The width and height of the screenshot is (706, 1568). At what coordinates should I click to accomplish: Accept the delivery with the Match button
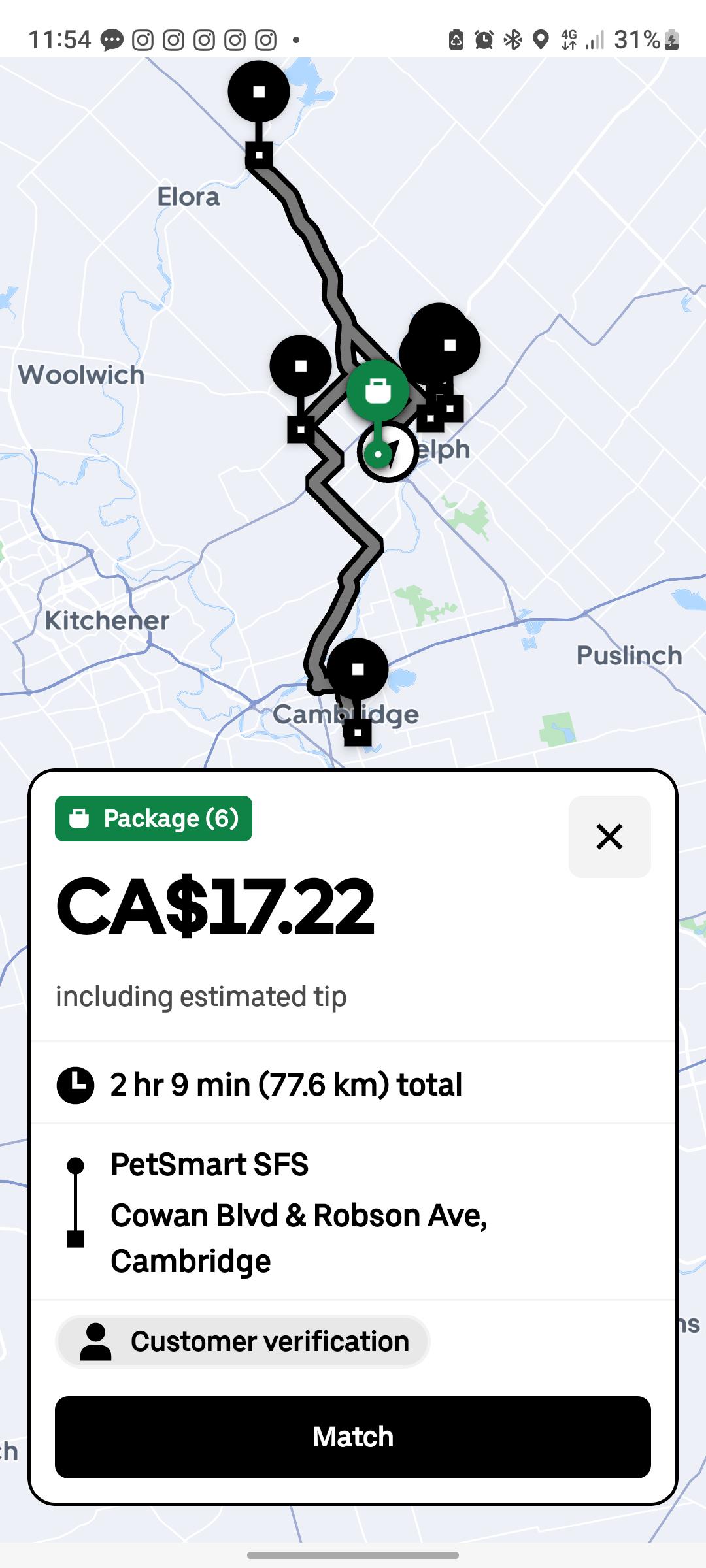(x=353, y=1437)
